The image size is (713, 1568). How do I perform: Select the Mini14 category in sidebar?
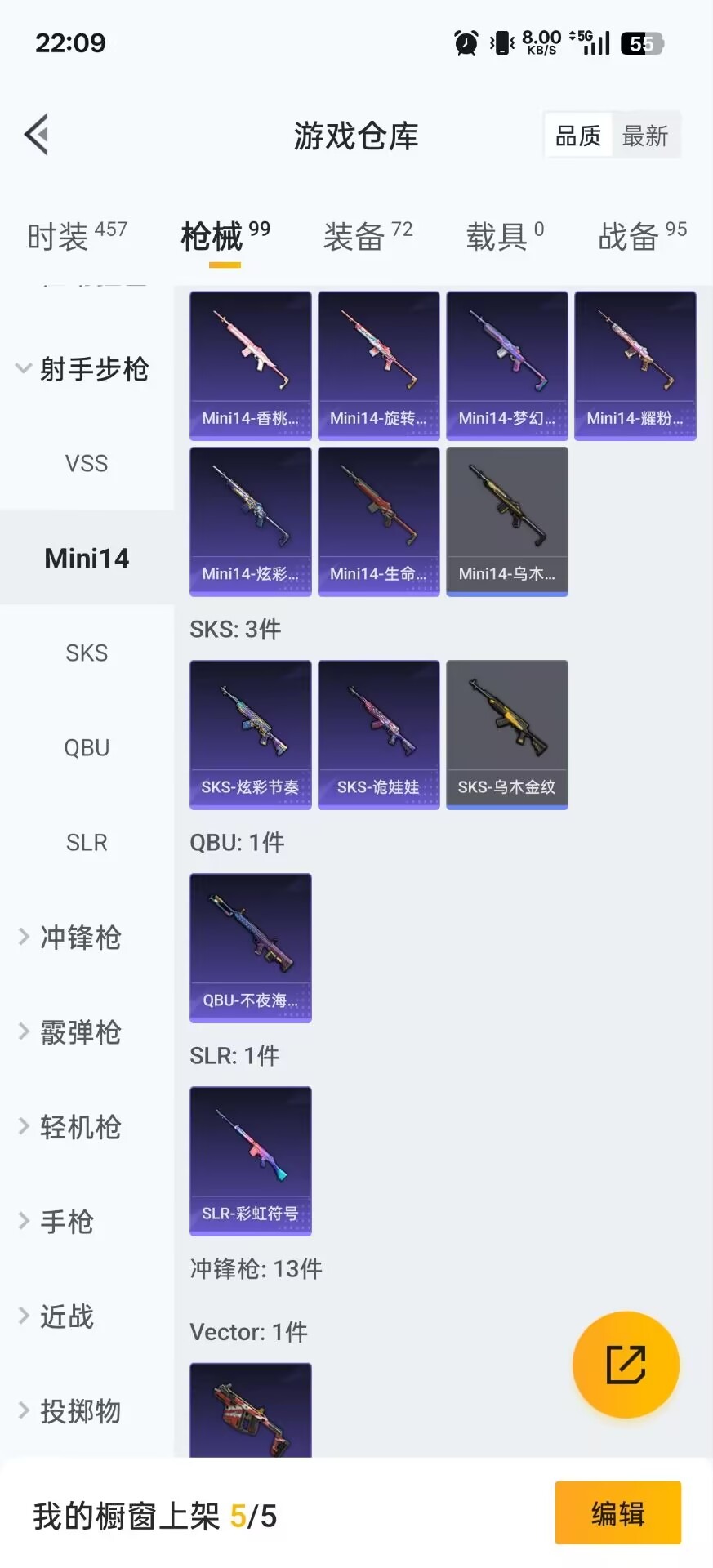pyautogui.click(x=87, y=559)
